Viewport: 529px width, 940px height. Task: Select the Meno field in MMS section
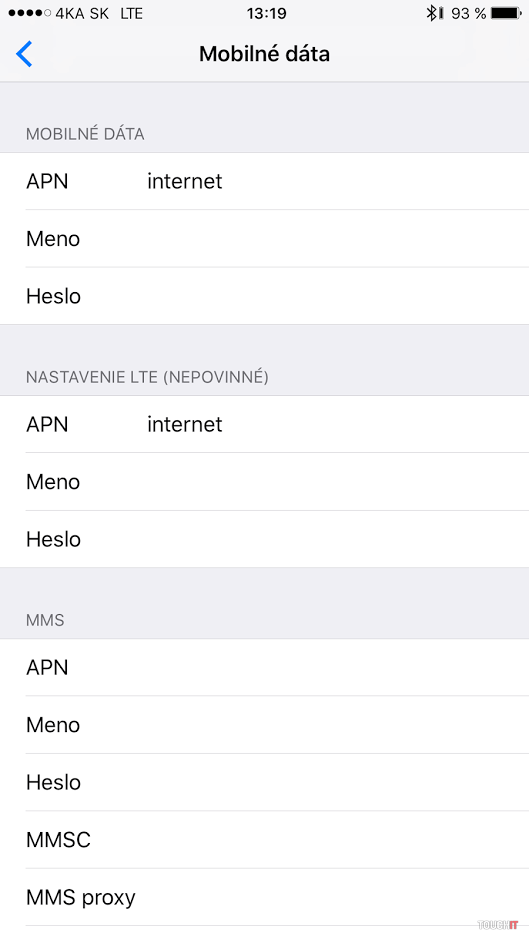pos(264,725)
